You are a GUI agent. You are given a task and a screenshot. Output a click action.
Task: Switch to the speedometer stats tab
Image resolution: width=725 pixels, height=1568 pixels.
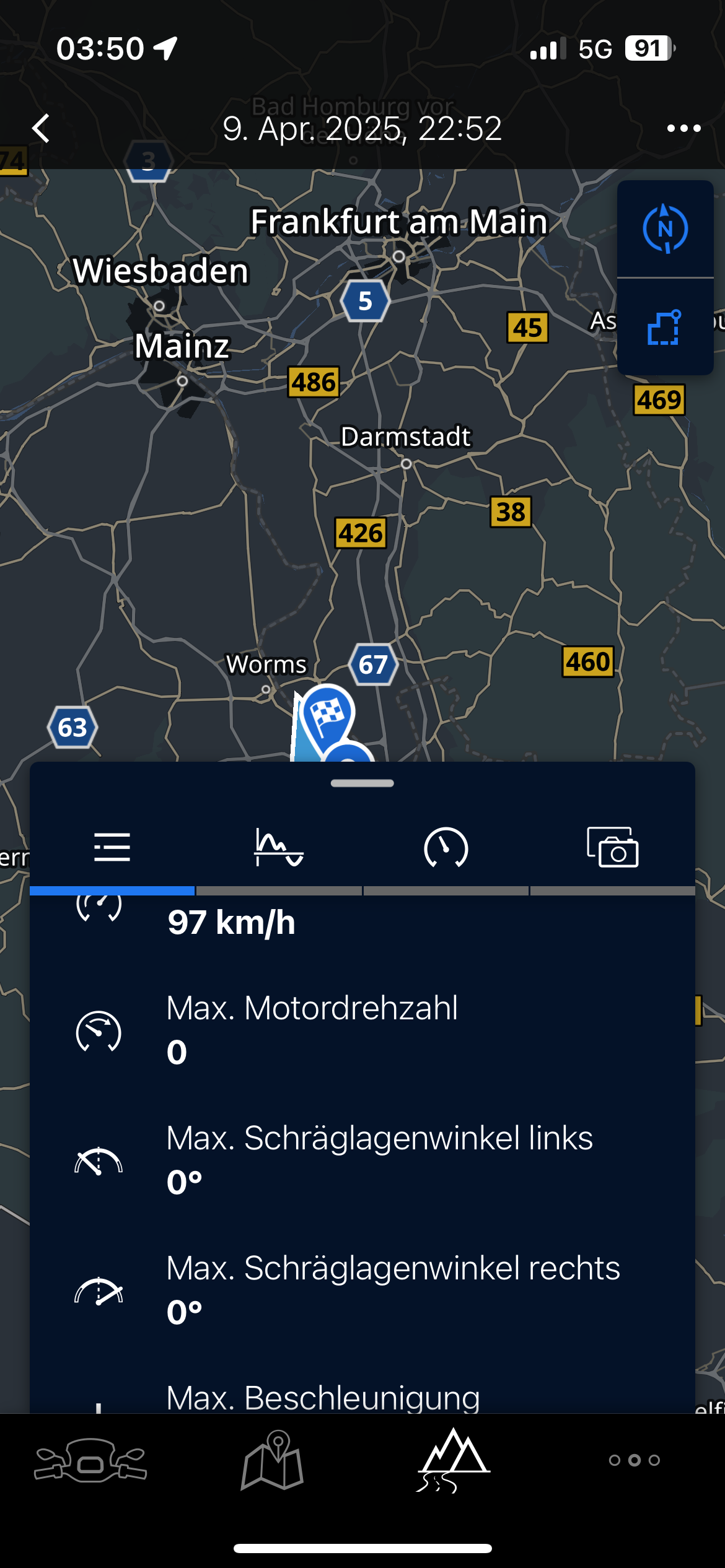(446, 847)
